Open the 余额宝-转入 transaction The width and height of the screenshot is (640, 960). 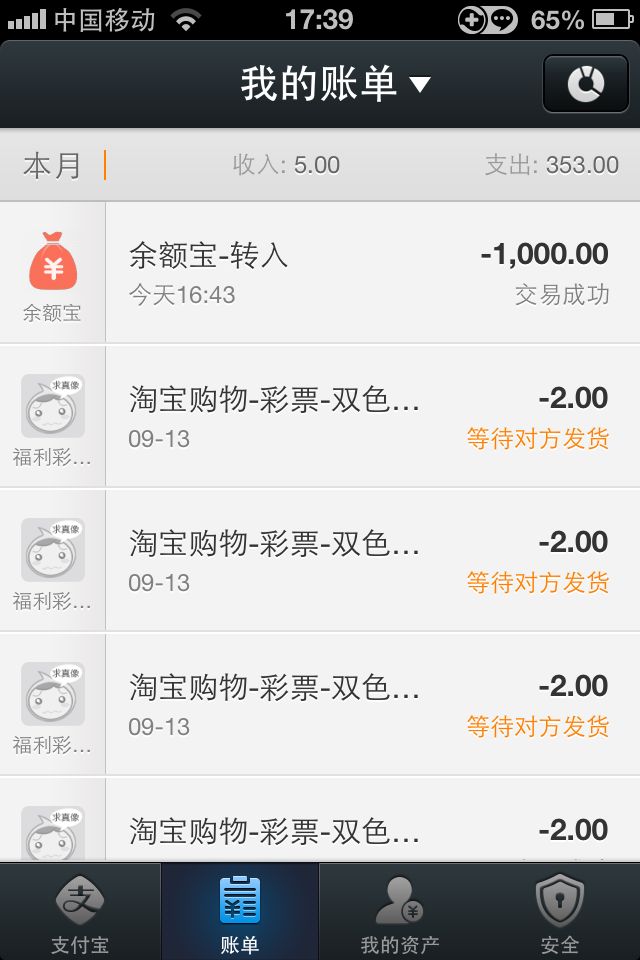(x=370, y=272)
